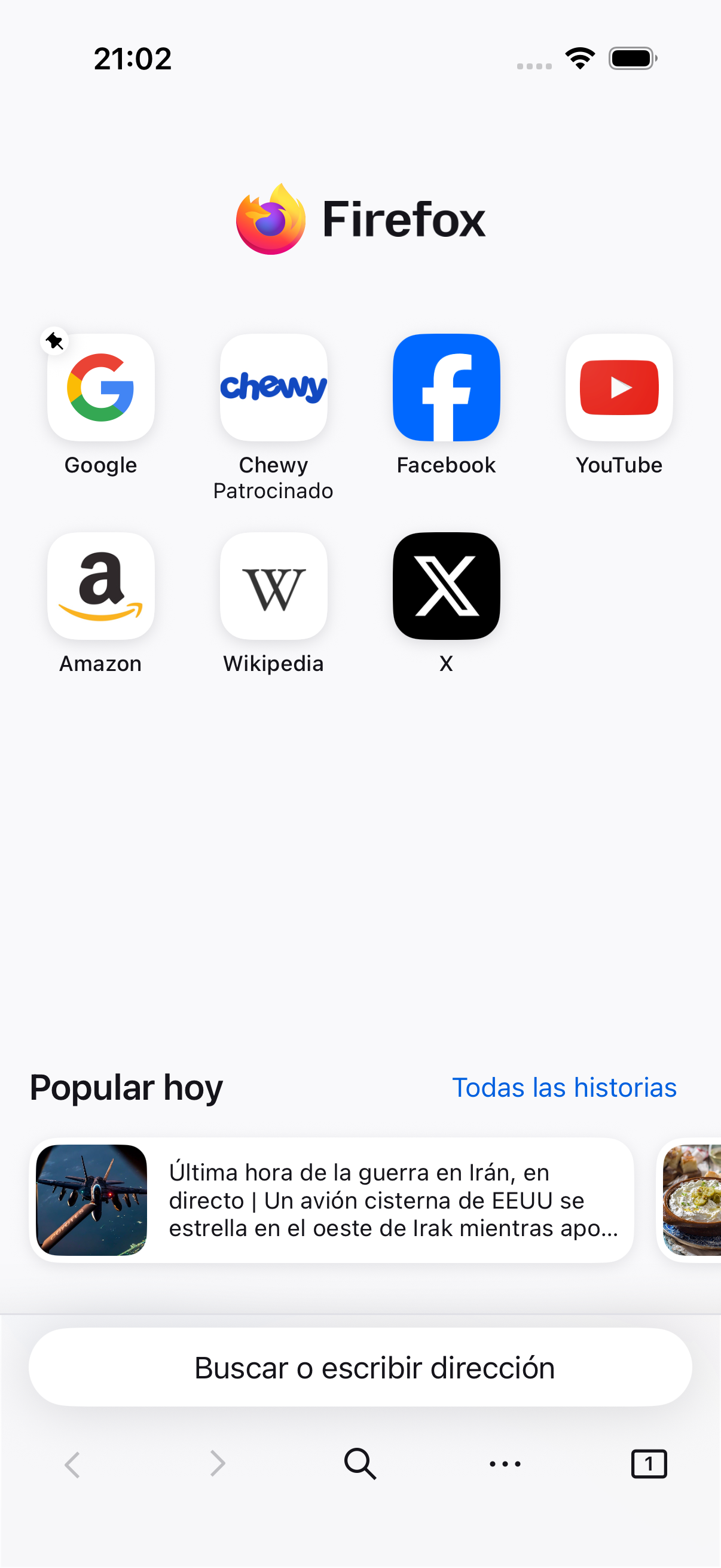Viewport: 721px width, 1568px height.
Task: Open the Google shortcut
Action: [100, 388]
